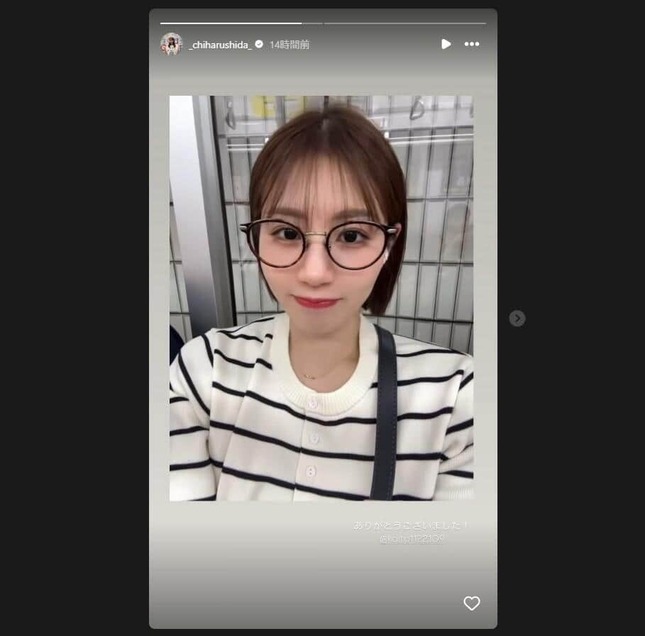Open the profile picture avatar
Image resolution: width=645 pixels, height=636 pixels.
(x=171, y=44)
